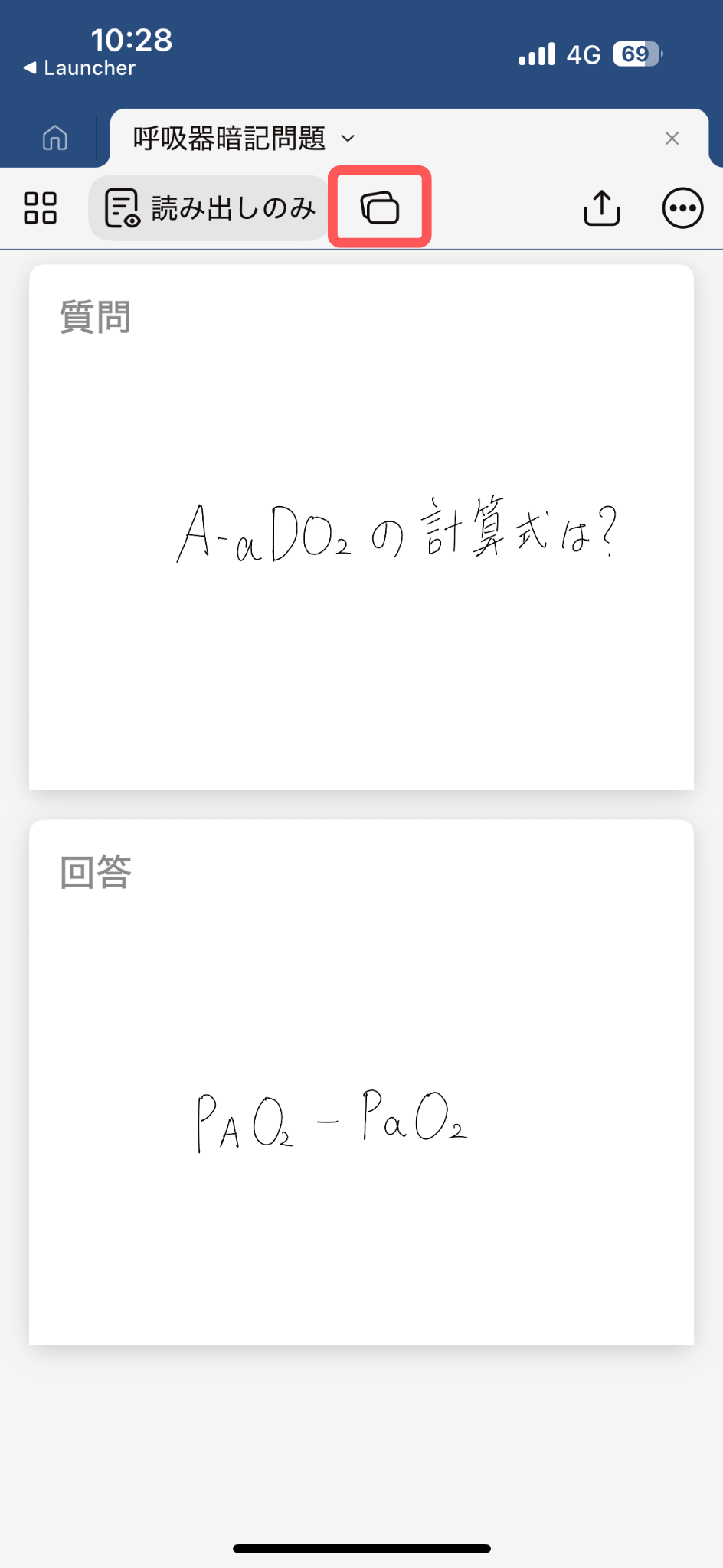Open the thumbnail grid view
The width and height of the screenshot is (723, 1568).
tap(40, 208)
